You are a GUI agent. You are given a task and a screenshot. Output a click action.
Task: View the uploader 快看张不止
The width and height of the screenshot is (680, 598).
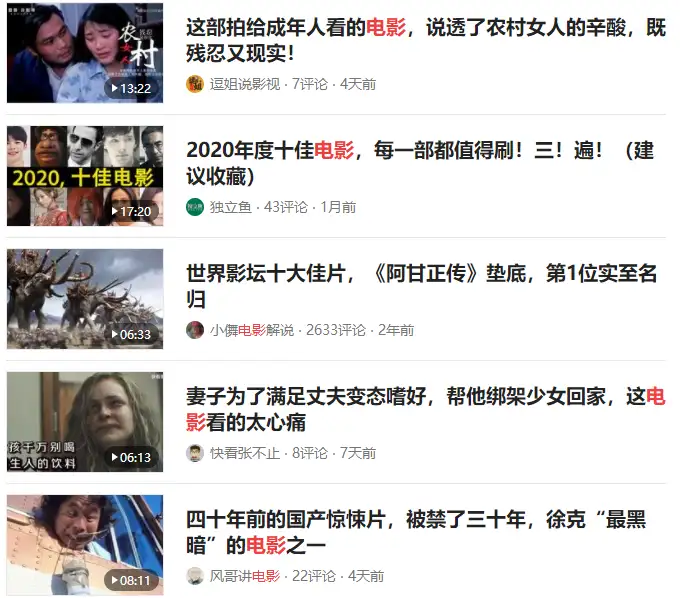point(244,453)
